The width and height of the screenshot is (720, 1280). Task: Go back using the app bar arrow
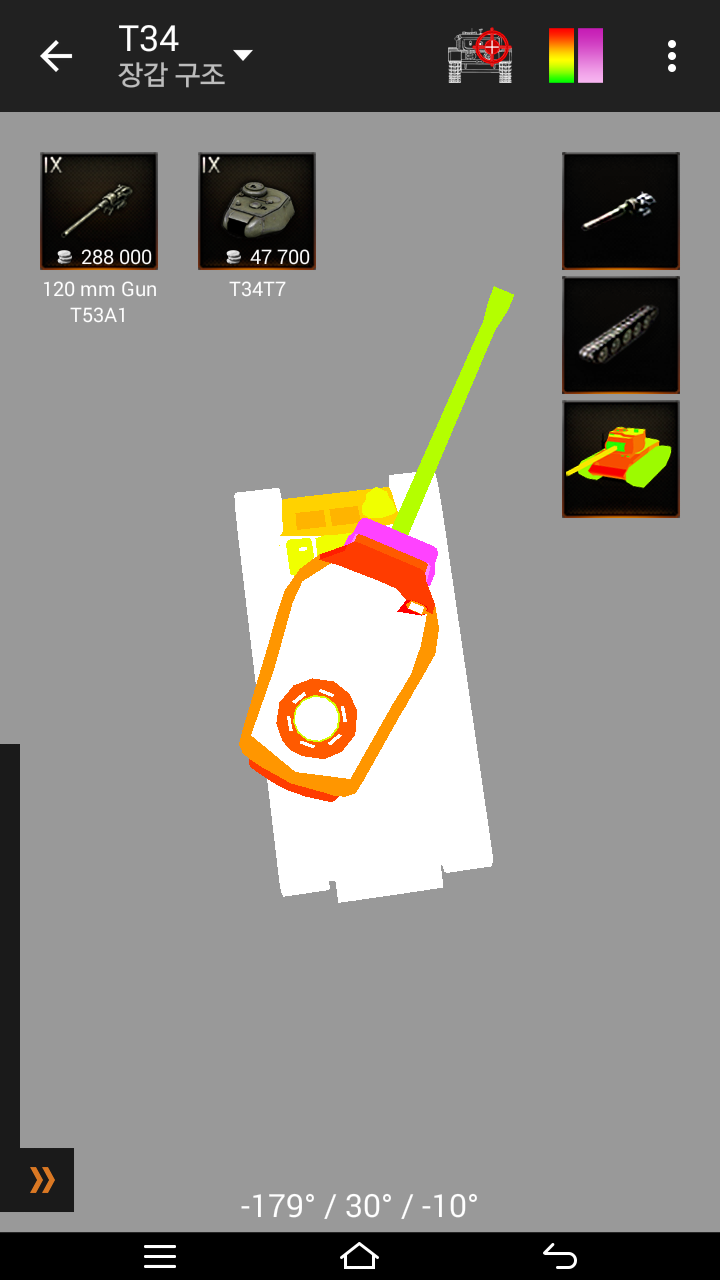(56, 56)
